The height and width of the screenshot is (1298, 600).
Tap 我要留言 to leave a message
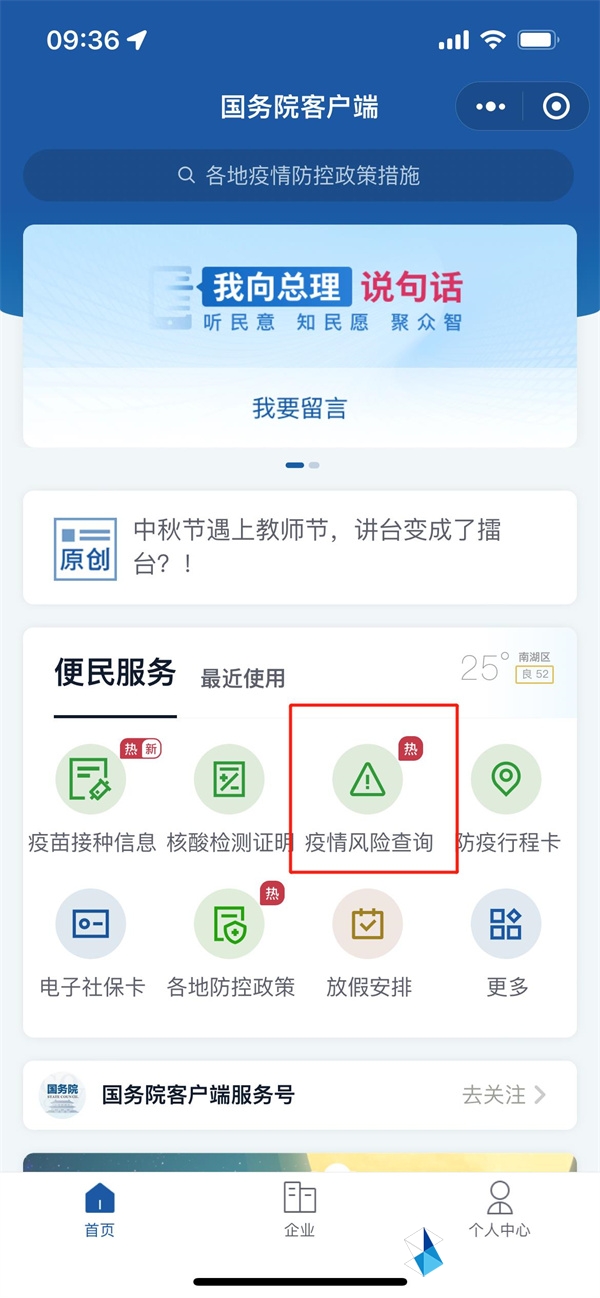click(299, 408)
